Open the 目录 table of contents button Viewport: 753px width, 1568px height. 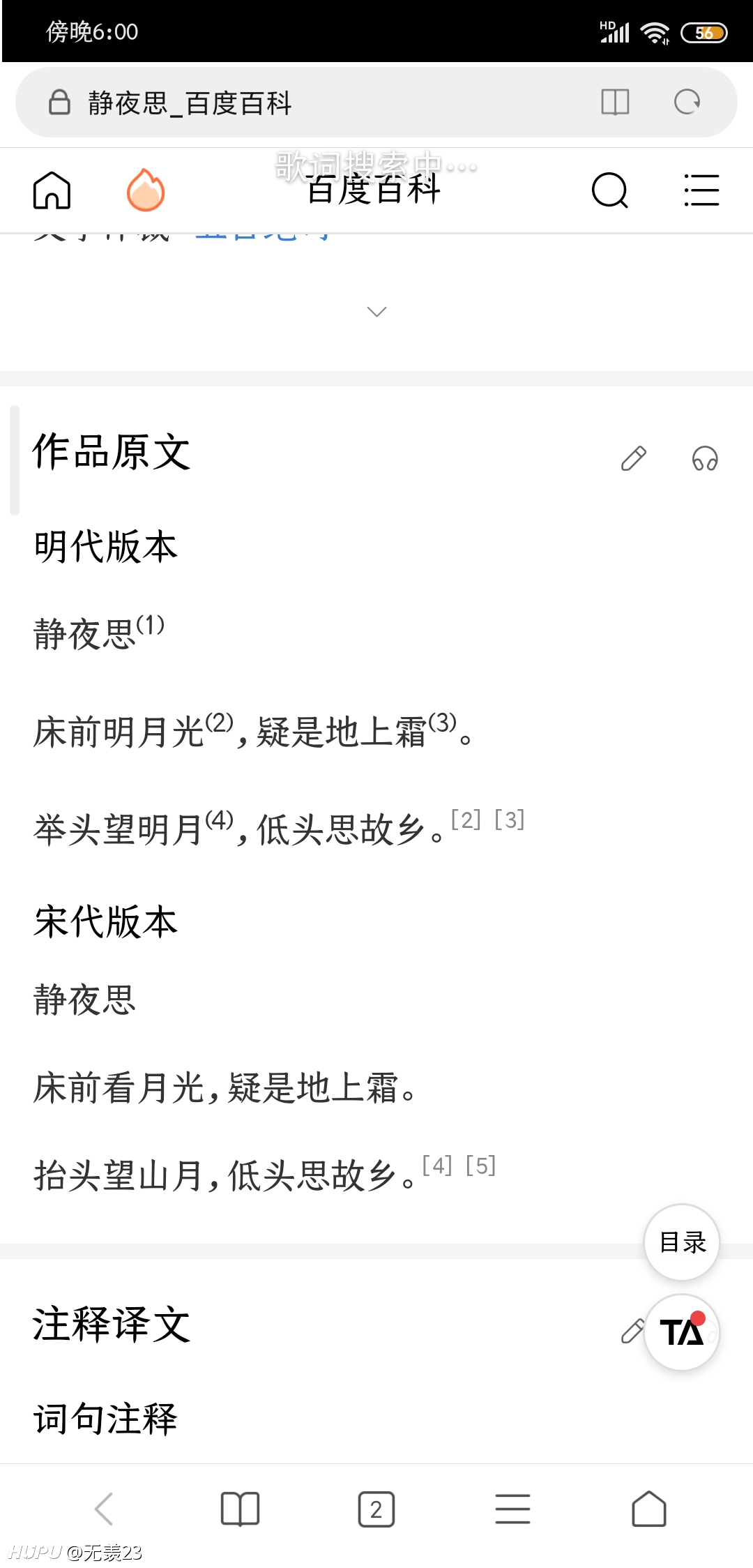coord(682,1242)
